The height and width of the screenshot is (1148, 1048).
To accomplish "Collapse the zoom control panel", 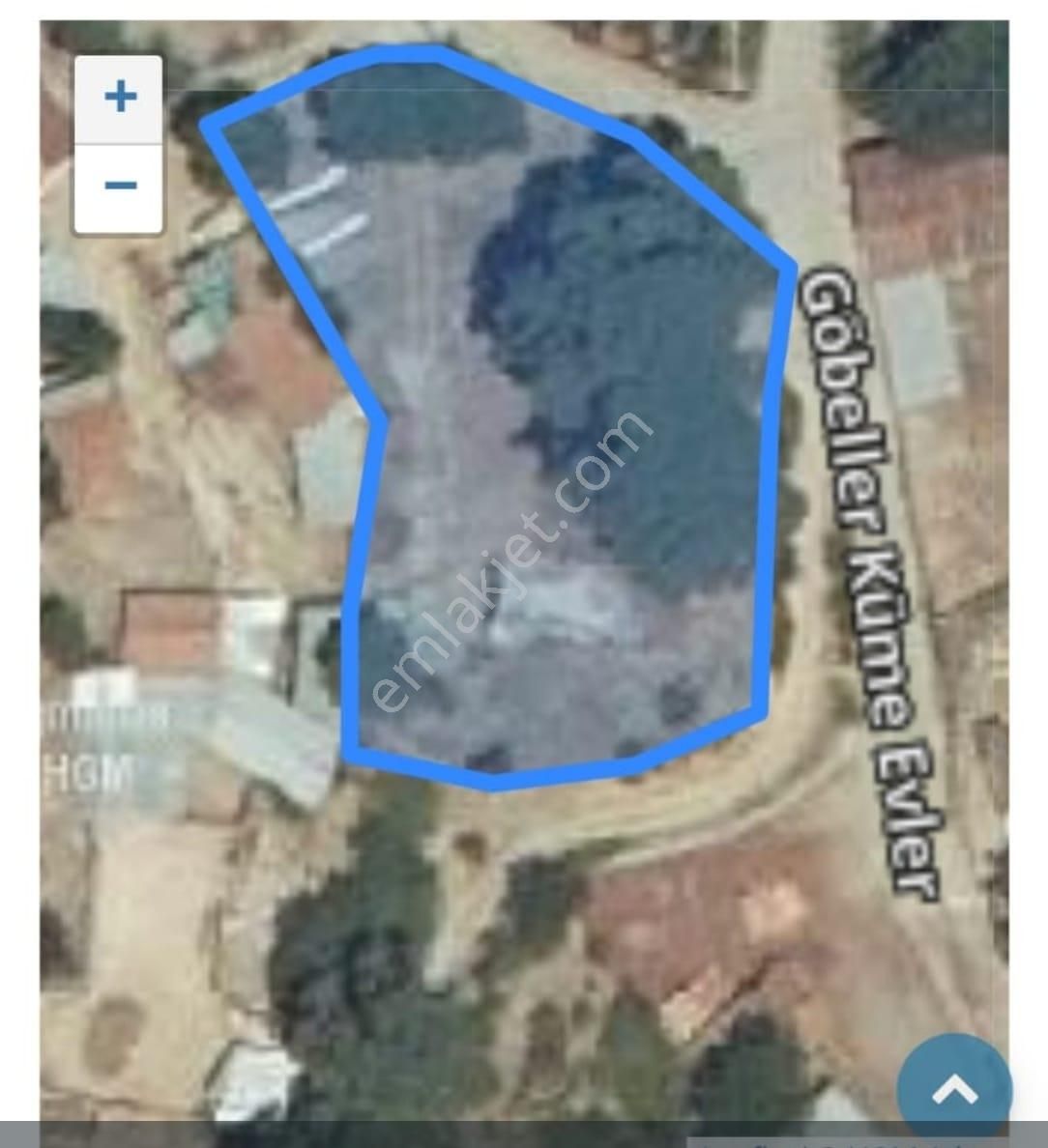I will [119, 184].
